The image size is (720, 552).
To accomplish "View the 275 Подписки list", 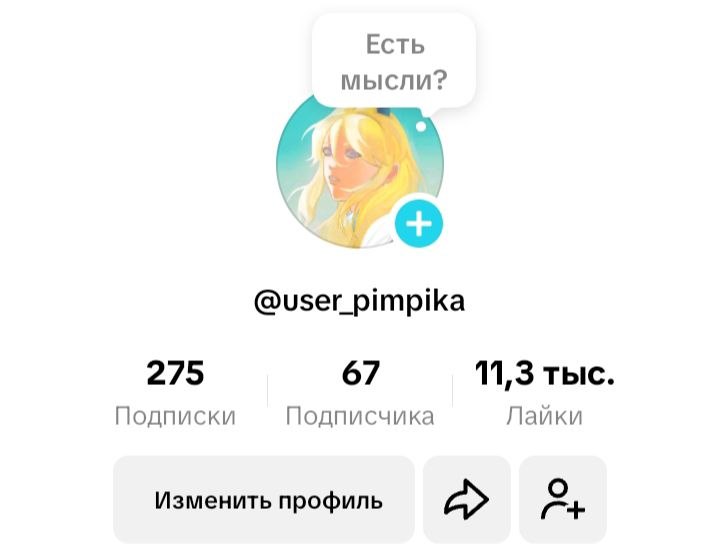I will (x=175, y=393).
